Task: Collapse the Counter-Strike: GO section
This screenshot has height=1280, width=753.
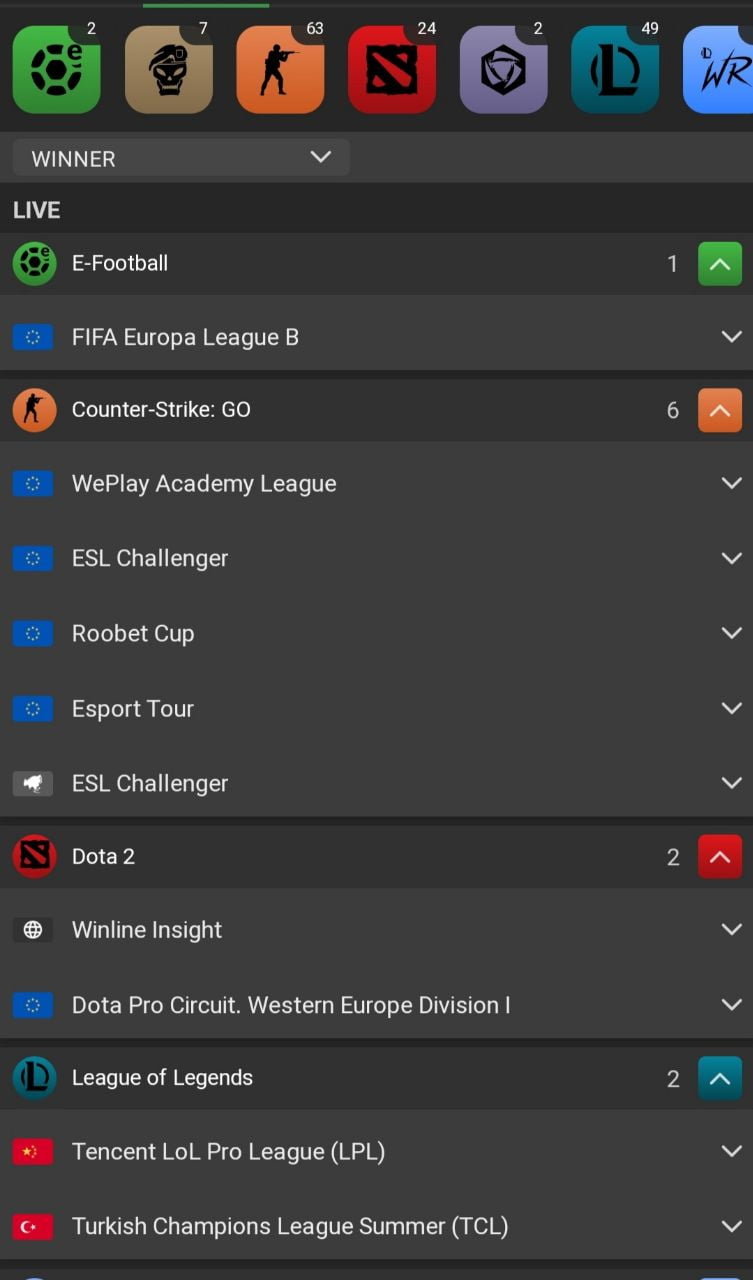Action: click(x=719, y=410)
